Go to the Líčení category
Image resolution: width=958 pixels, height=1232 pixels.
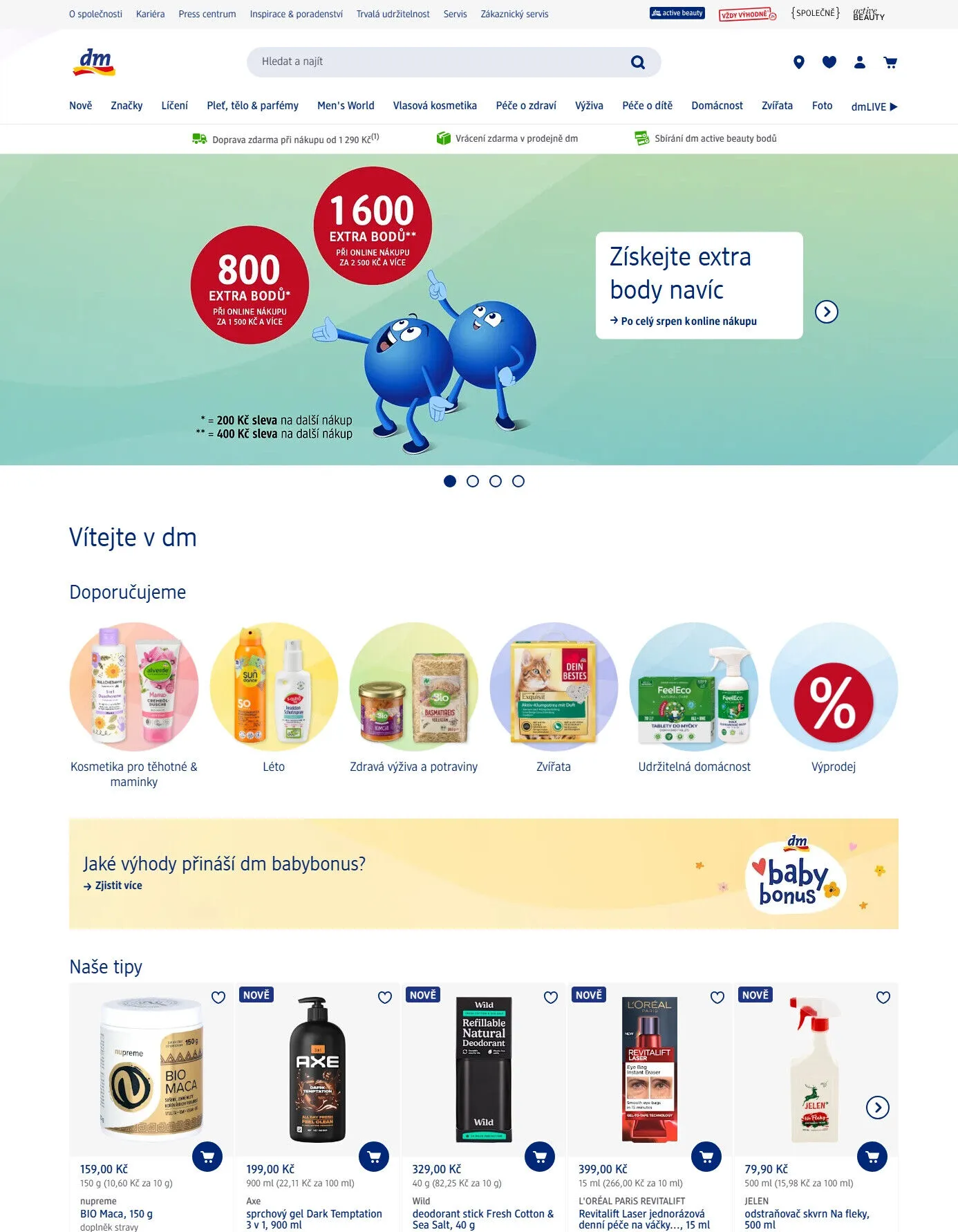pyautogui.click(x=174, y=106)
